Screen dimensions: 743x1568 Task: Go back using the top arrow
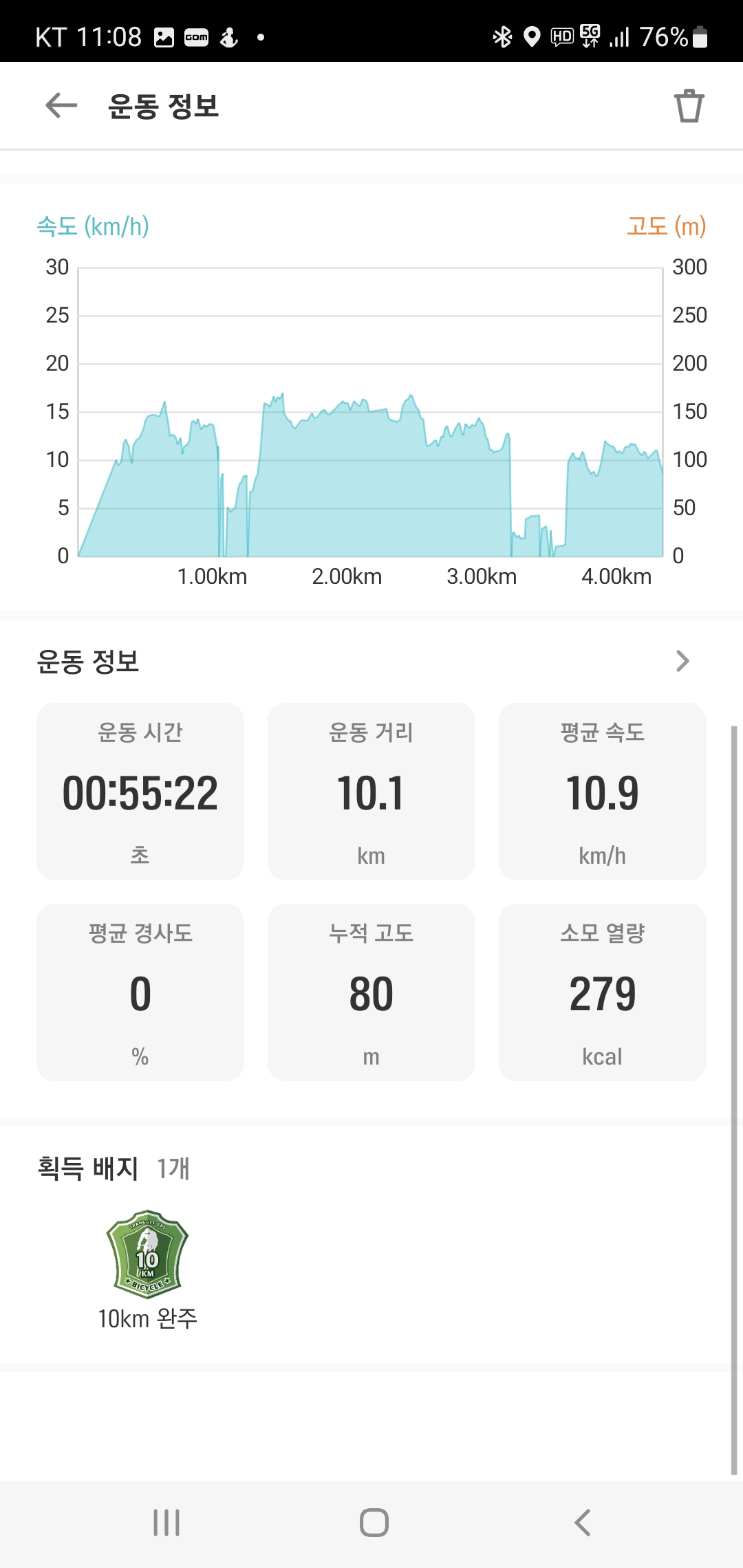coord(61,106)
